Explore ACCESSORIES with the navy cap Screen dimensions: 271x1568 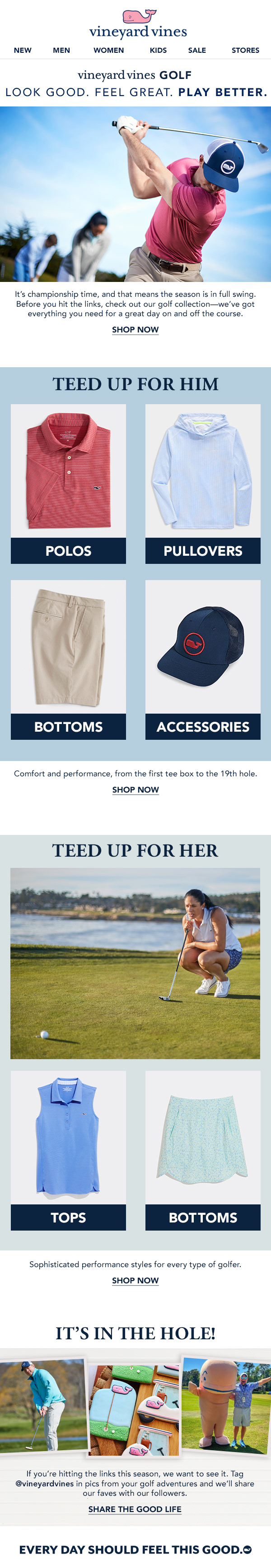(x=203, y=660)
